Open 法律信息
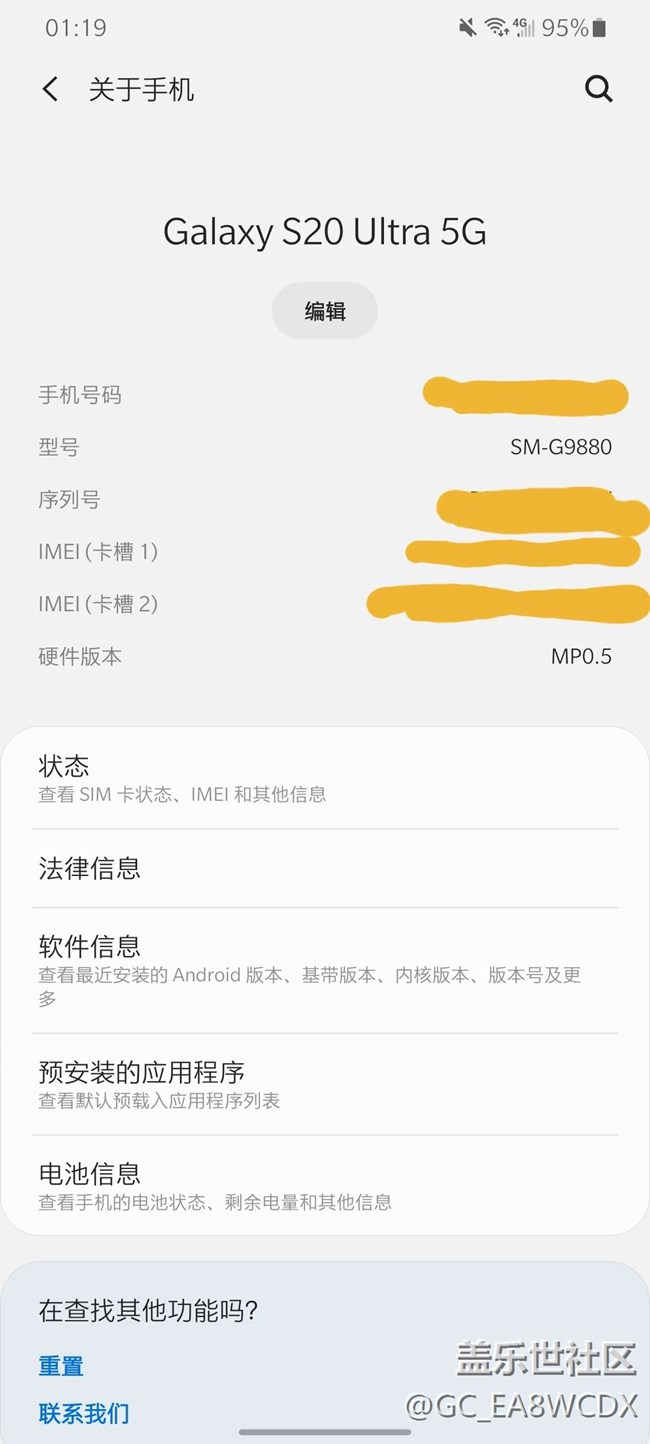Screen dimensions: 650x1444 325,868
